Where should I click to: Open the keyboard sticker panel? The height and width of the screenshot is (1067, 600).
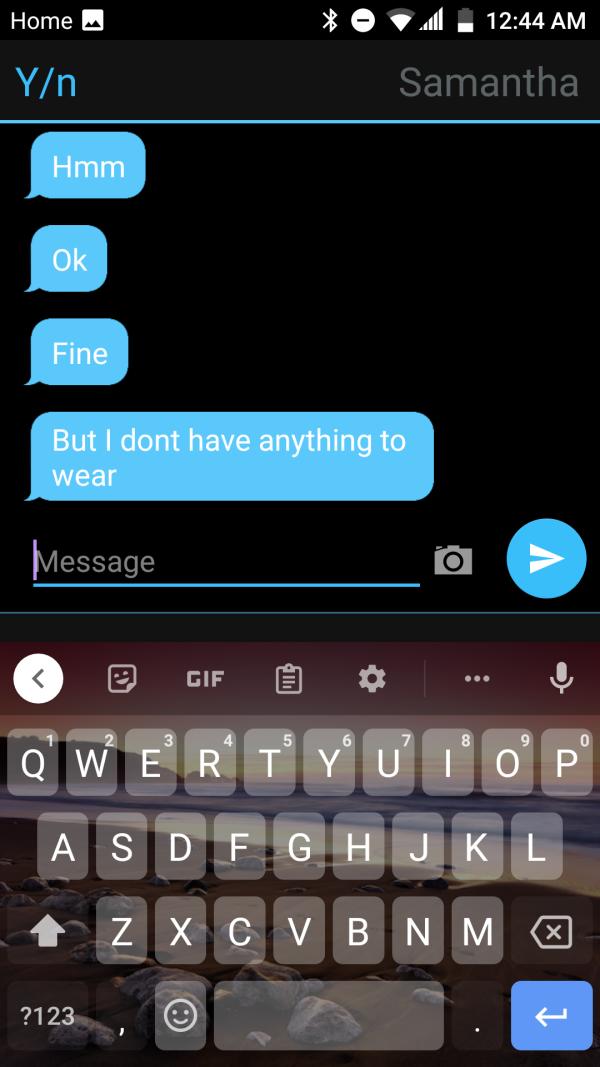(122, 679)
